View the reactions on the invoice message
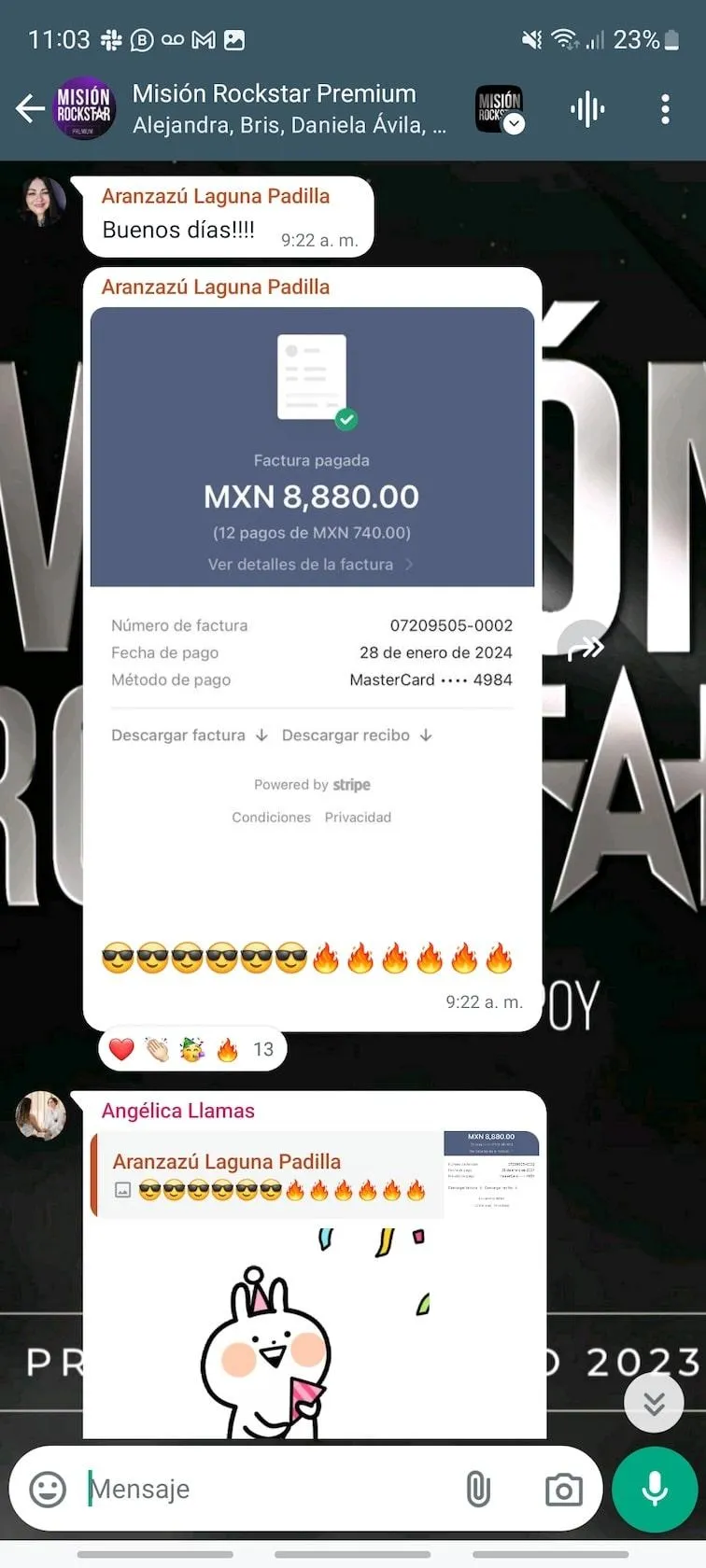The height and width of the screenshot is (1568, 706). click(x=192, y=1049)
